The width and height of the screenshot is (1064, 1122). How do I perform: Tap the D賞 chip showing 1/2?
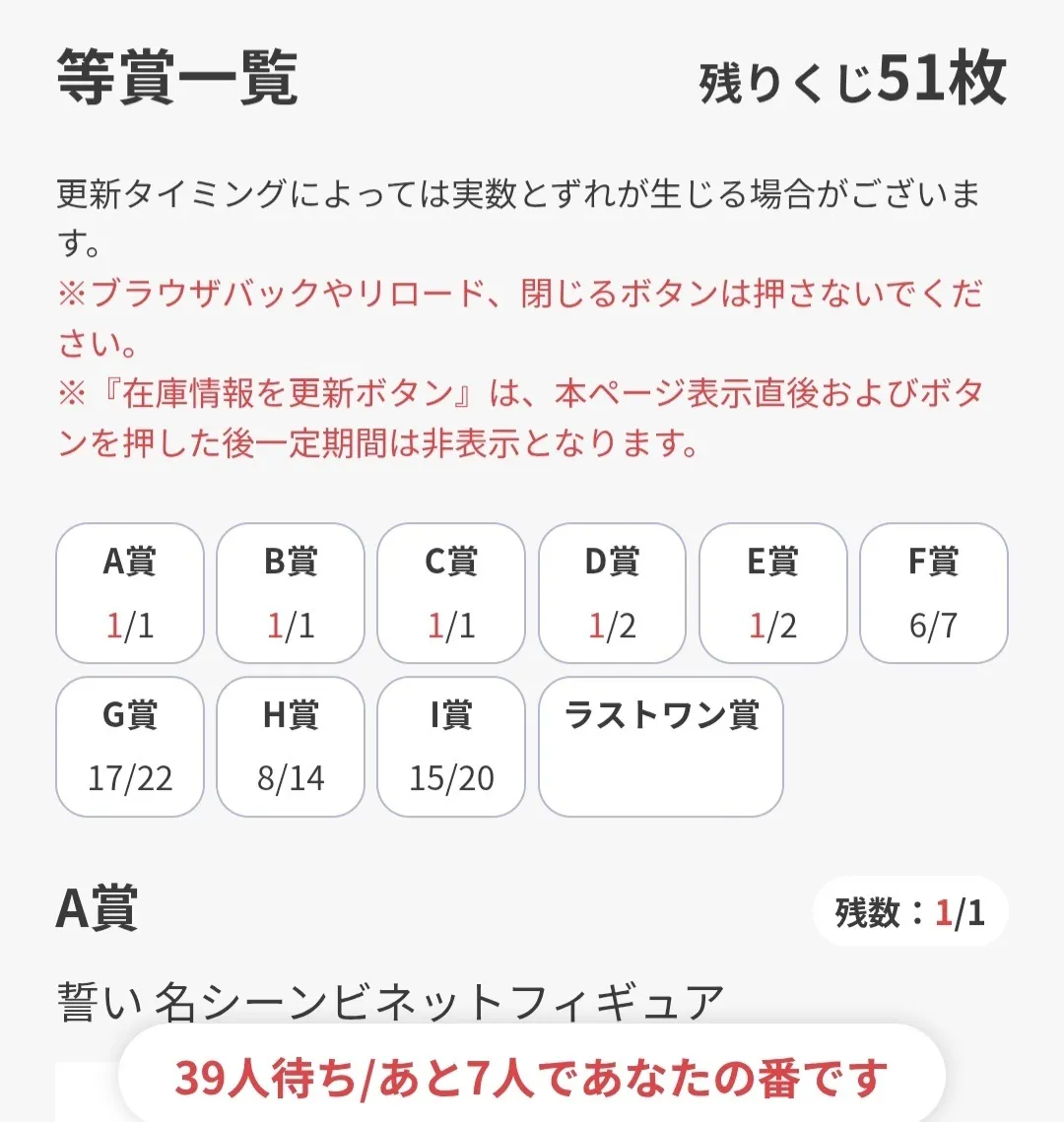point(612,593)
